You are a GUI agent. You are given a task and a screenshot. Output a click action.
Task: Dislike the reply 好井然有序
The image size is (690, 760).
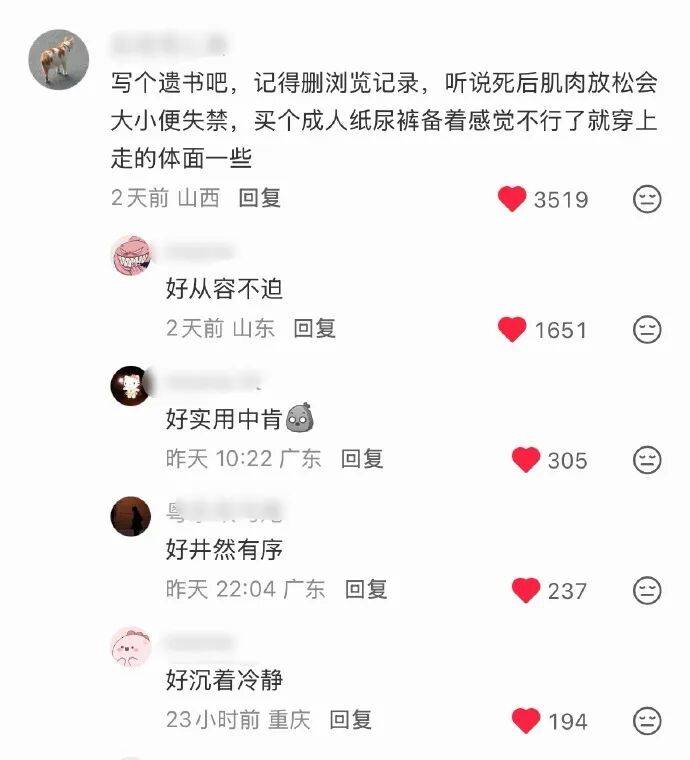[x=647, y=590]
